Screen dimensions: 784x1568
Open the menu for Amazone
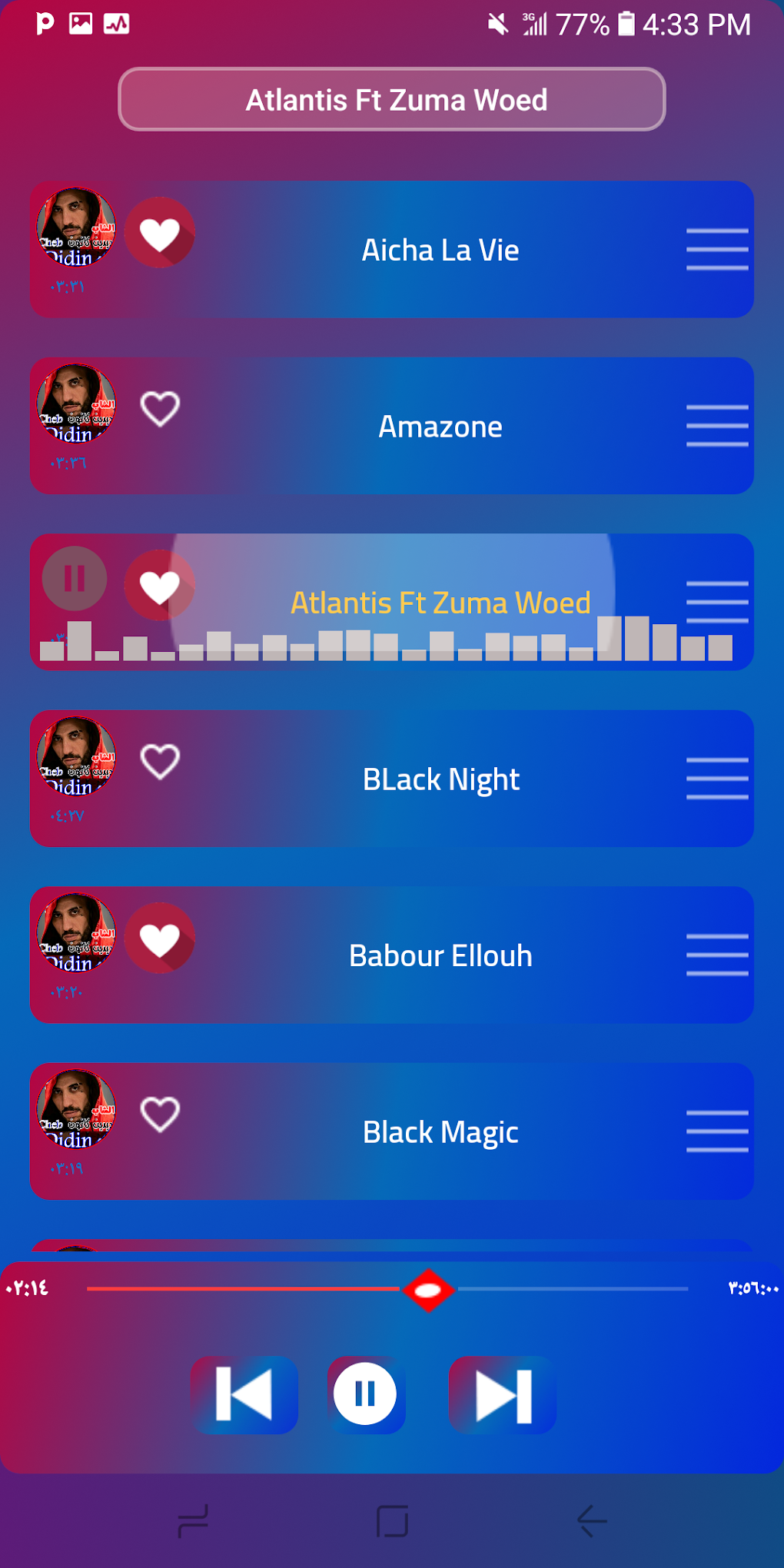[x=716, y=425]
